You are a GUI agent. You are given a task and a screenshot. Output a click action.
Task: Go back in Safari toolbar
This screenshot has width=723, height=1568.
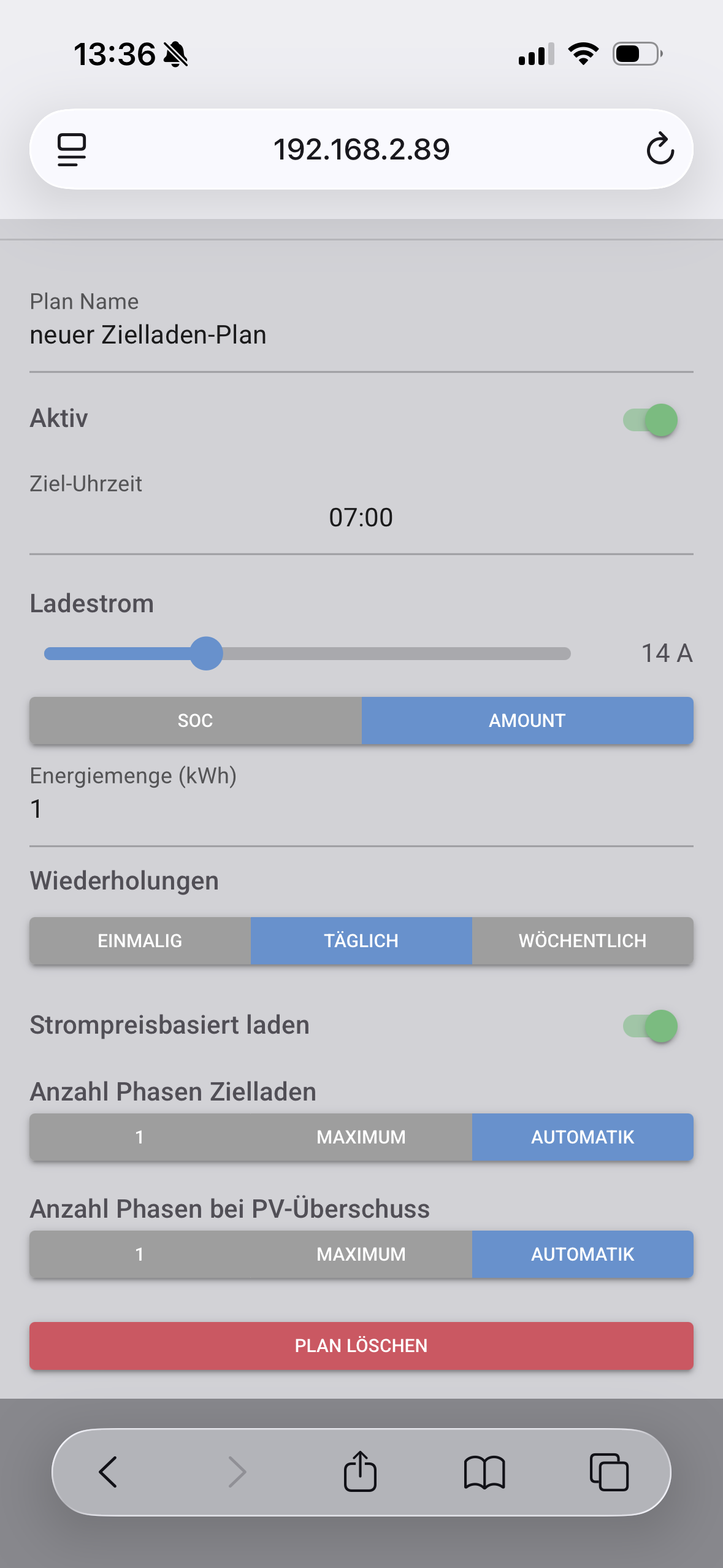point(109,1472)
